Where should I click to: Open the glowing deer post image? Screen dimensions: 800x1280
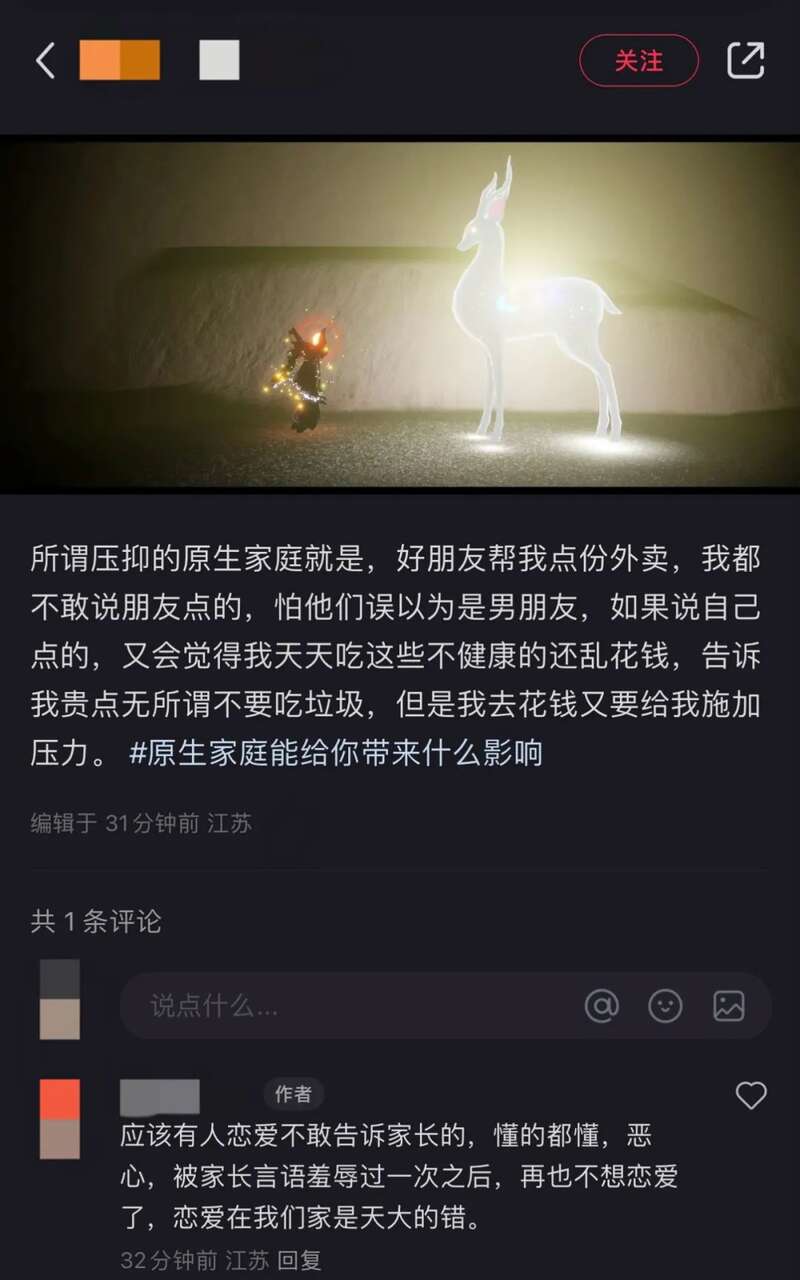click(x=400, y=314)
